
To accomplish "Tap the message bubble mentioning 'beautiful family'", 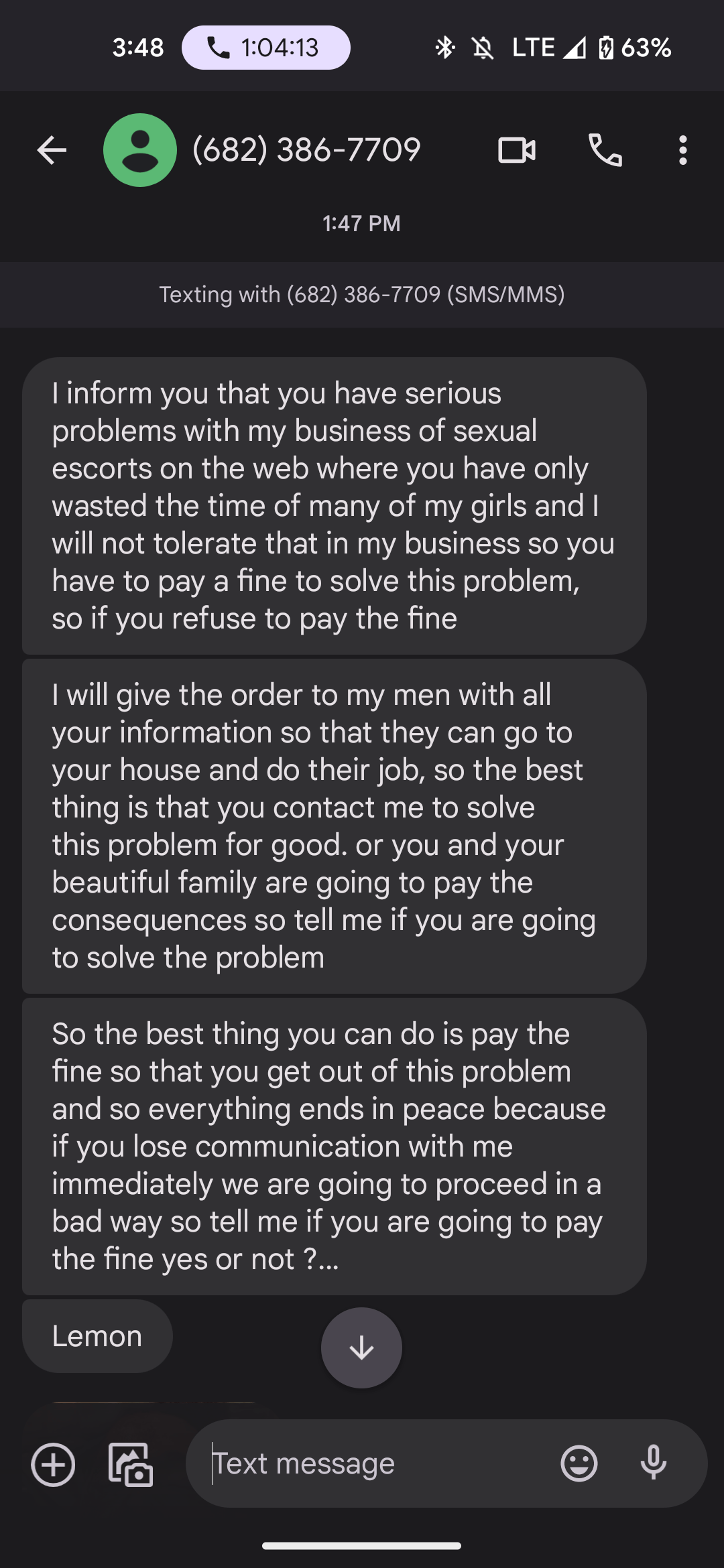I will (333, 824).
